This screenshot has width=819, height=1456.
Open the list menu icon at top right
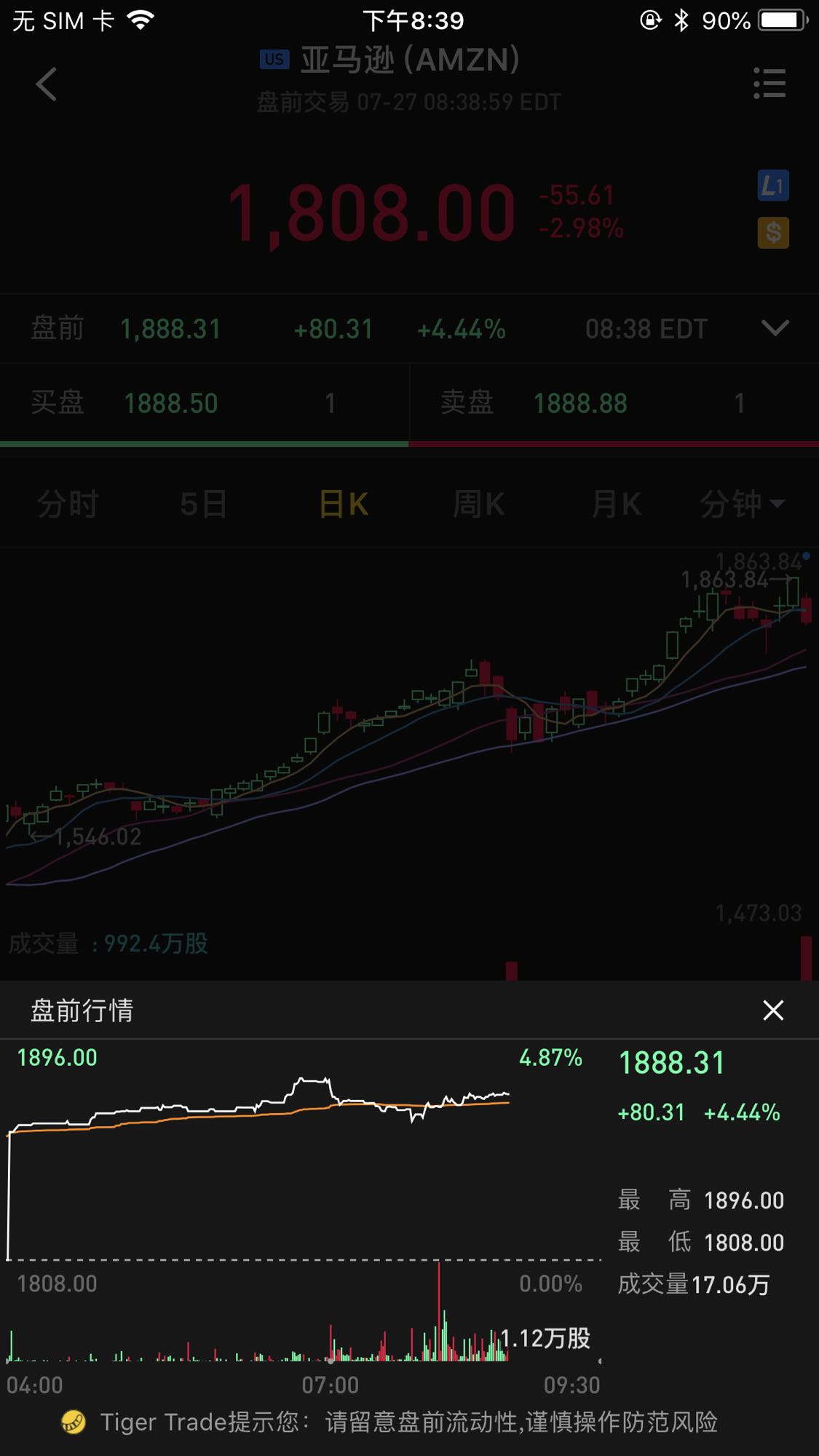pyautogui.click(x=769, y=83)
